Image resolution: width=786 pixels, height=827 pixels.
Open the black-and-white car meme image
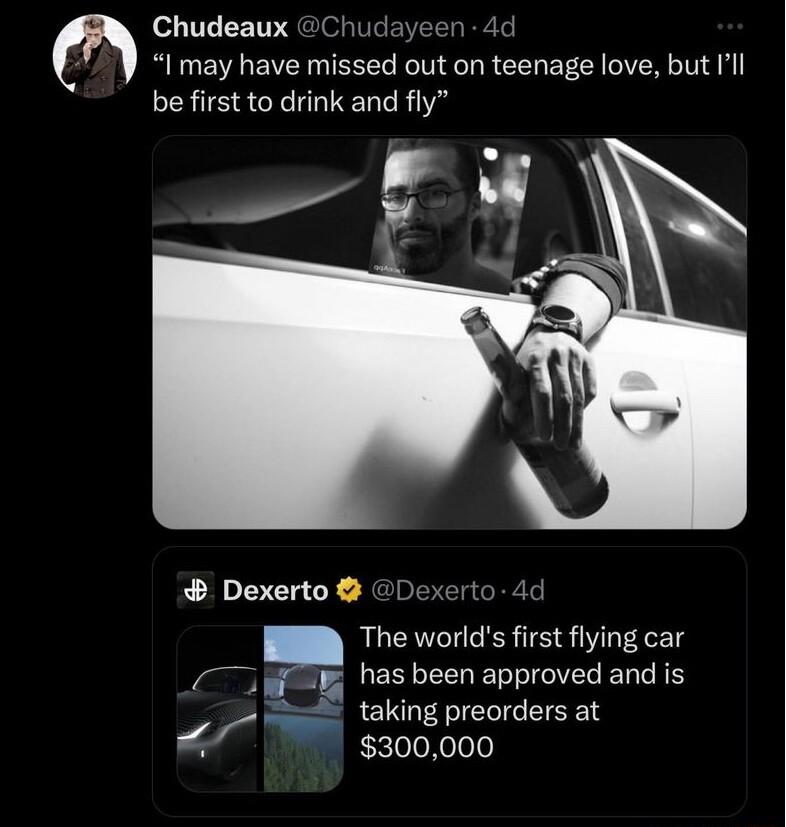point(450,335)
